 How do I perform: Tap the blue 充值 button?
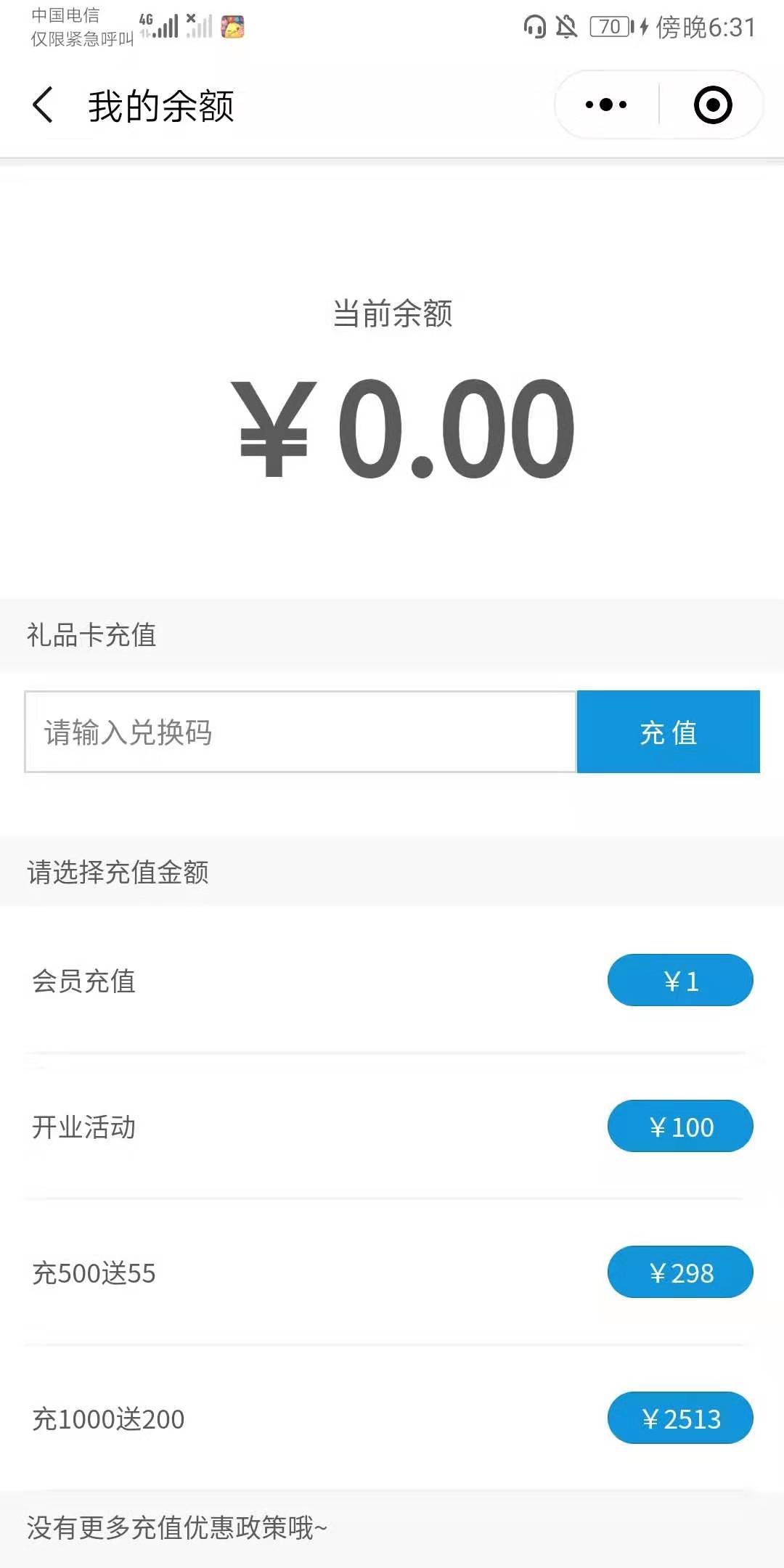[669, 732]
